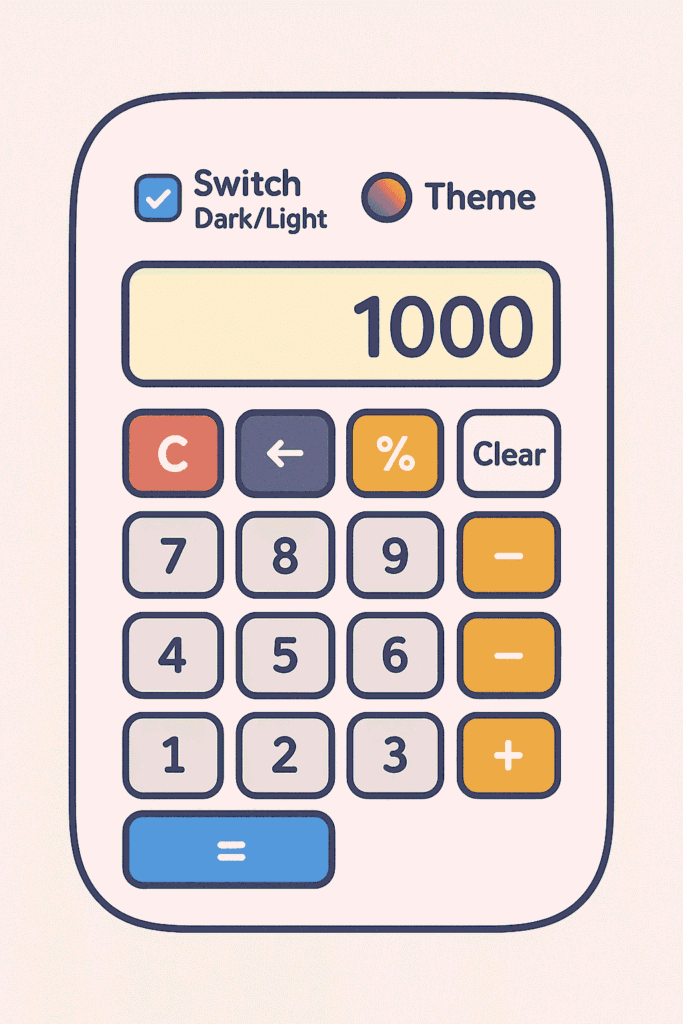Viewport: 683px width, 1024px height.
Task: Enter digit 8
Action: (285, 555)
